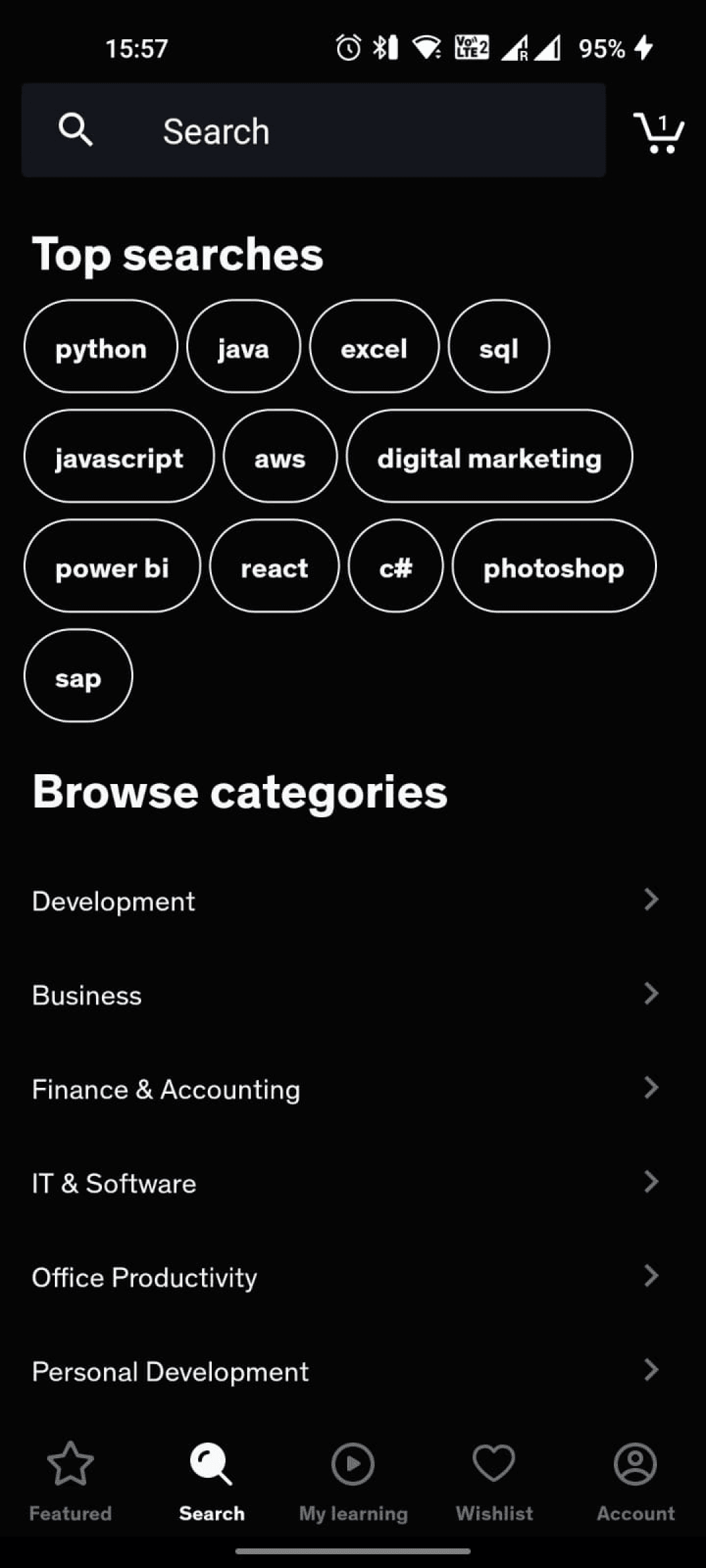This screenshot has width=706, height=1568.
Task: Open IT & Software category
Action: click(x=346, y=1183)
